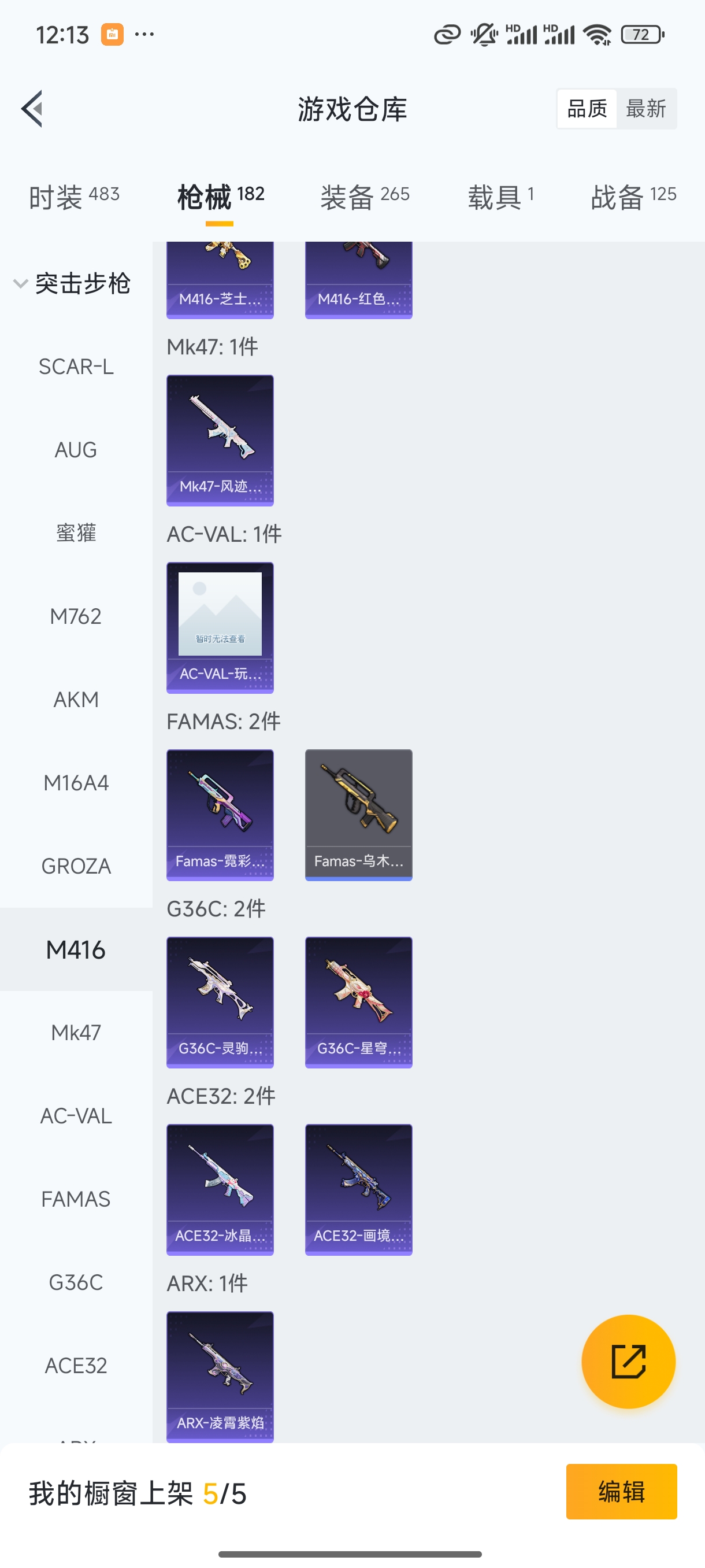View the Famas-乌木 skin item
Screen dimensions: 705x1568
(358, 815)
